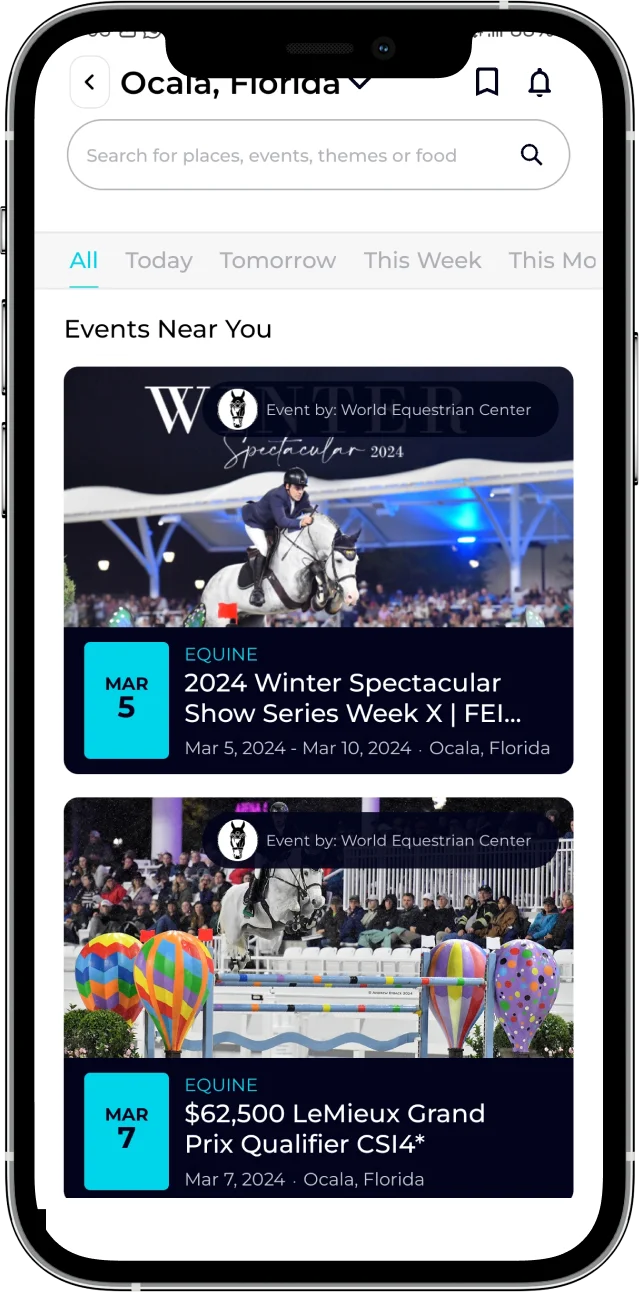Open the $62,500 LeMieux Grand Prix Qualifier event
This screenshot has width=639, height=1292.
tap(335, 1128)
